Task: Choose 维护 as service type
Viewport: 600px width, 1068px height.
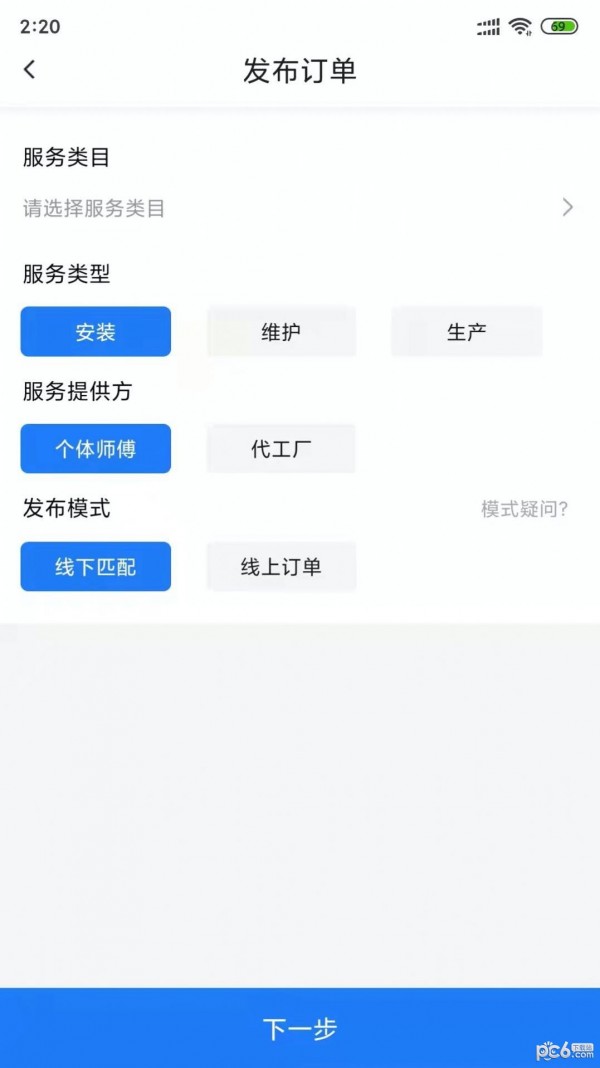Action: 281,332
